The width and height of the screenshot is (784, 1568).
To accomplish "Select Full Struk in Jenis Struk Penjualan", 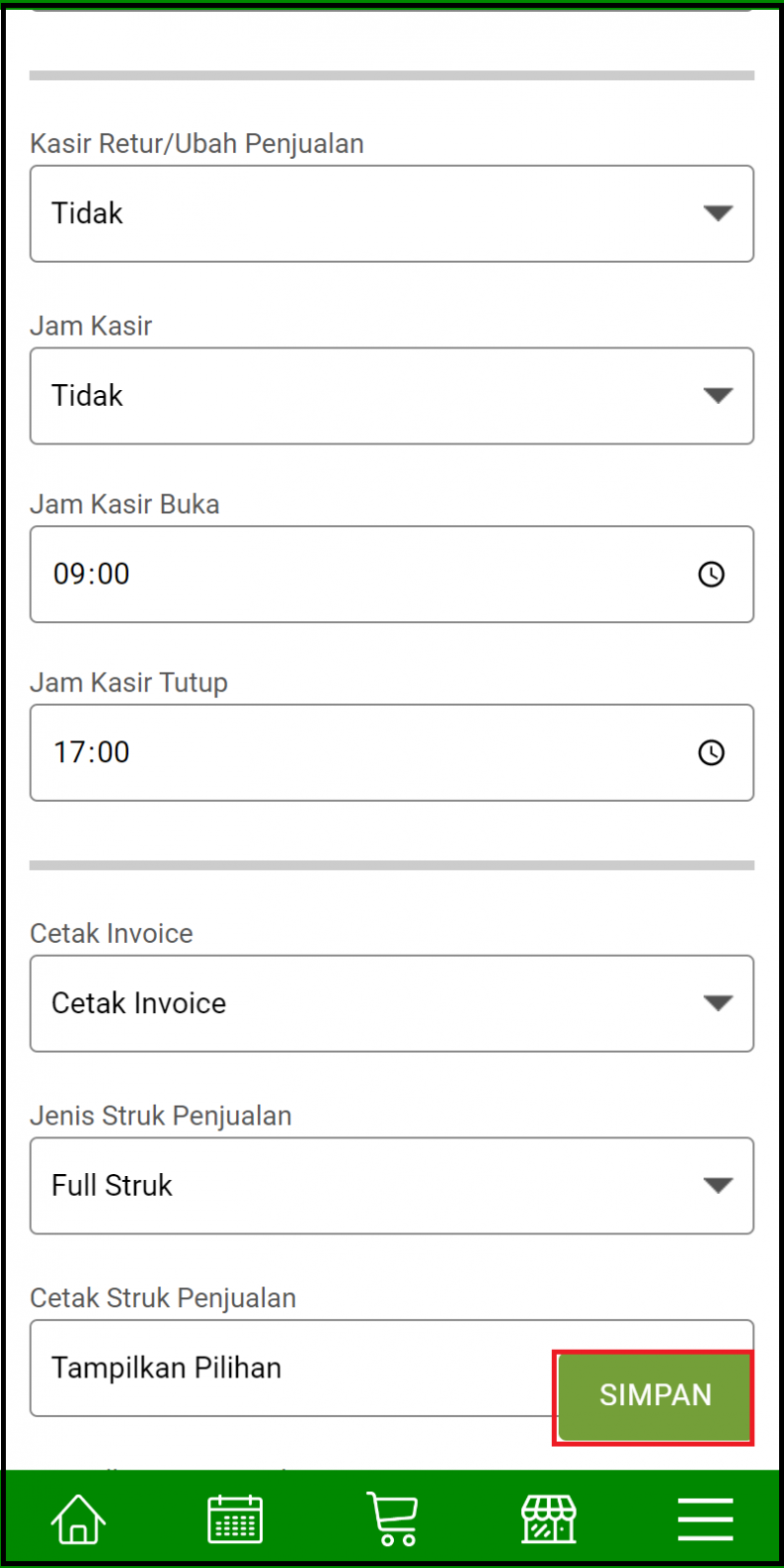I will coord(392,1186).
